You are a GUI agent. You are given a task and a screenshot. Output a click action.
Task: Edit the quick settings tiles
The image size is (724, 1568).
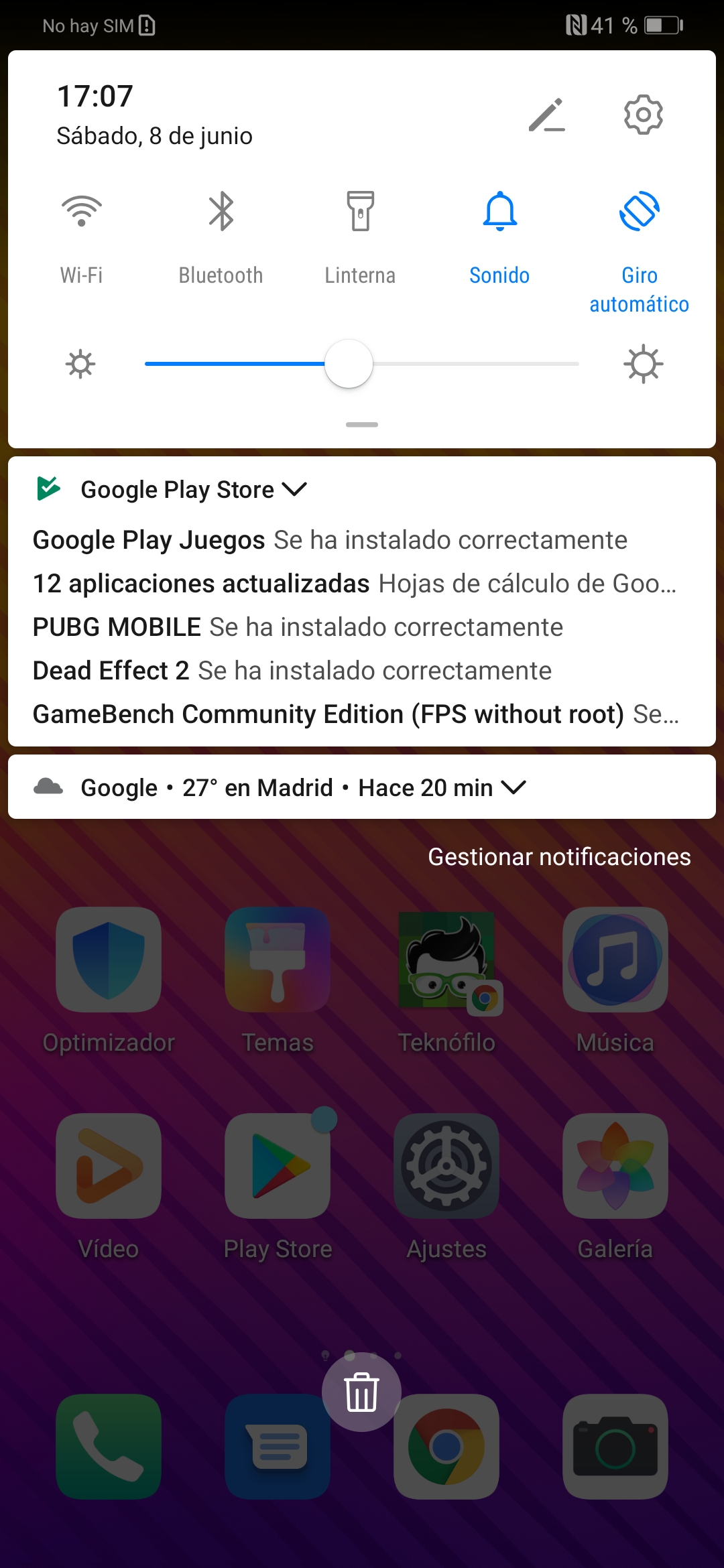point(547,115)
